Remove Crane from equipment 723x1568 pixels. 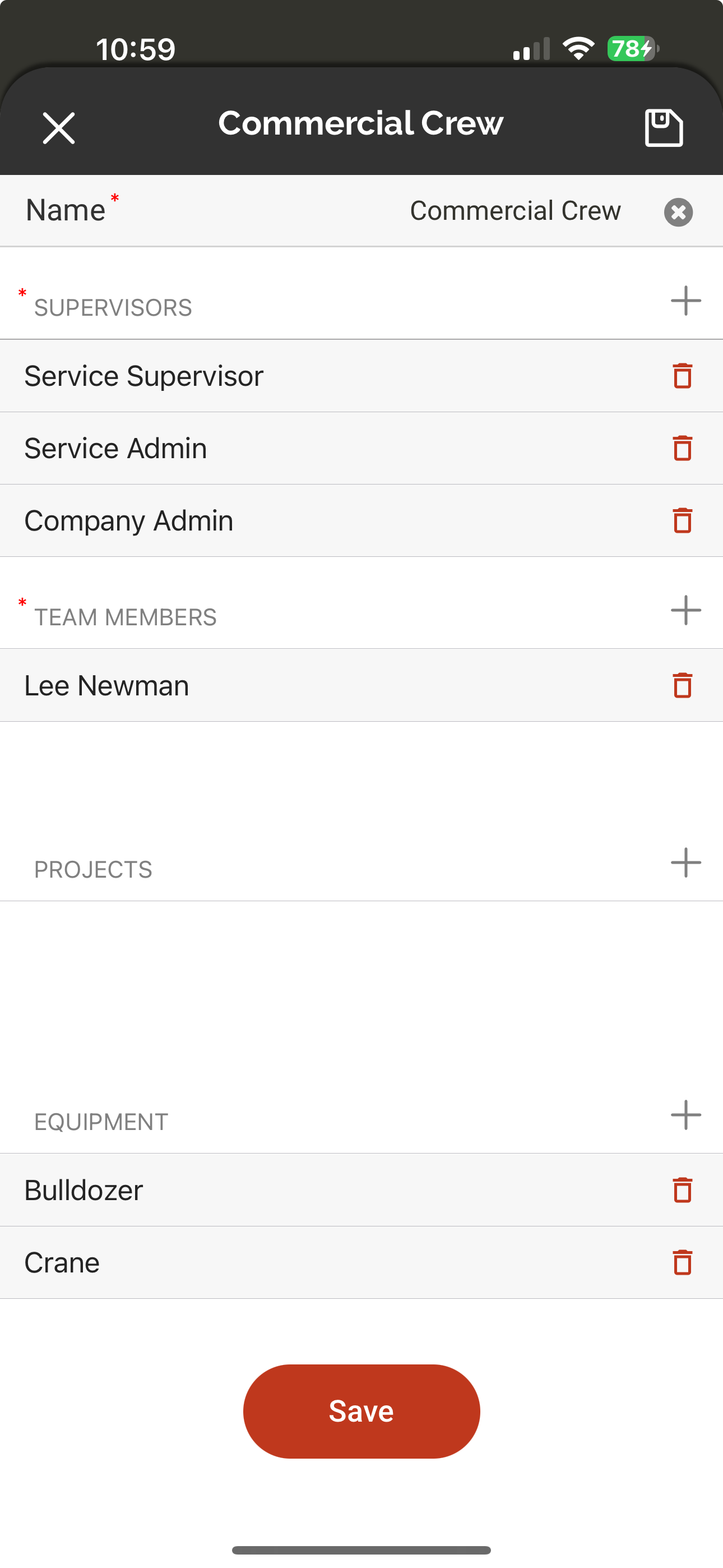click(x=682, y=1262)
